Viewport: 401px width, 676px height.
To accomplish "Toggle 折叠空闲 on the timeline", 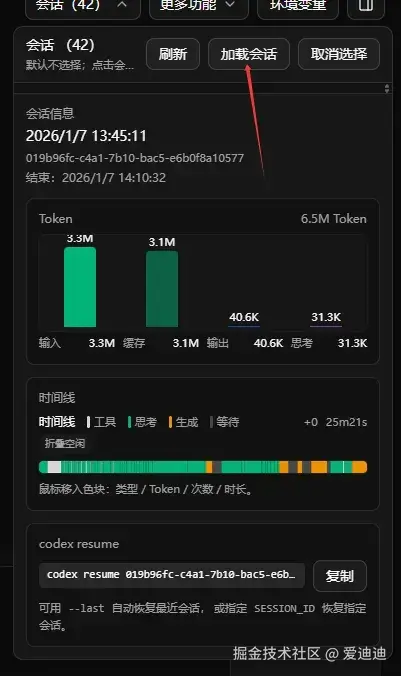I will coord(65,443).
